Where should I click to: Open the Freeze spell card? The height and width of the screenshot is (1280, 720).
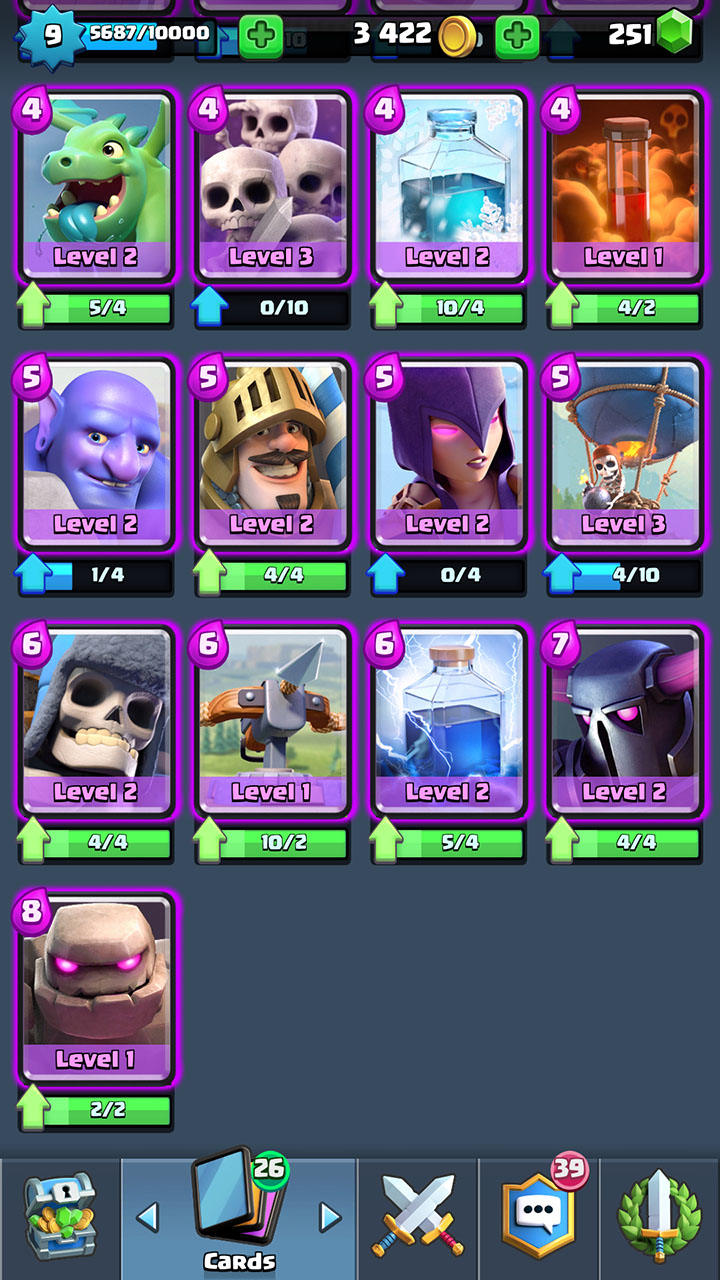click(447, 187)
